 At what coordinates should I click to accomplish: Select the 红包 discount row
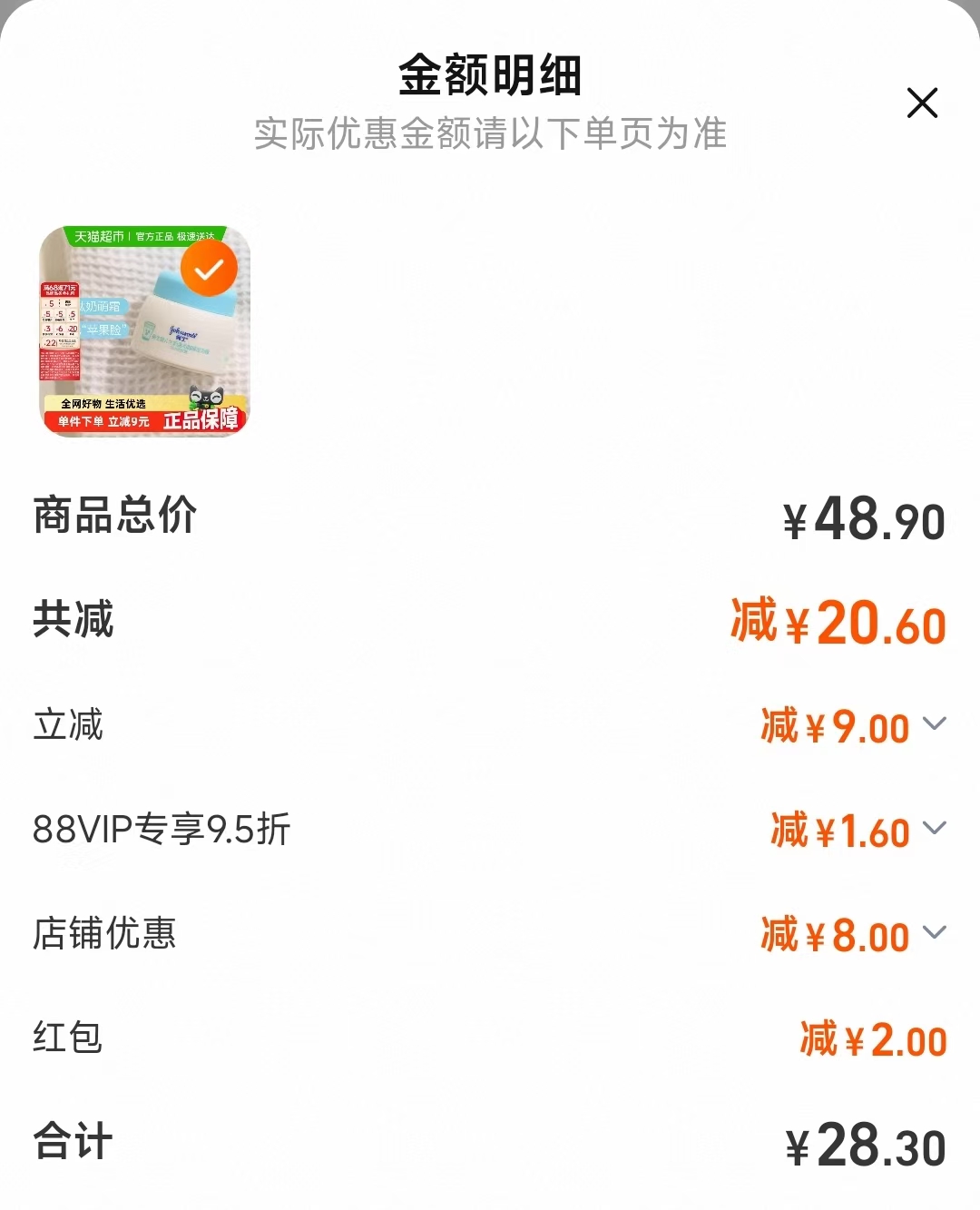point(490,1039)
